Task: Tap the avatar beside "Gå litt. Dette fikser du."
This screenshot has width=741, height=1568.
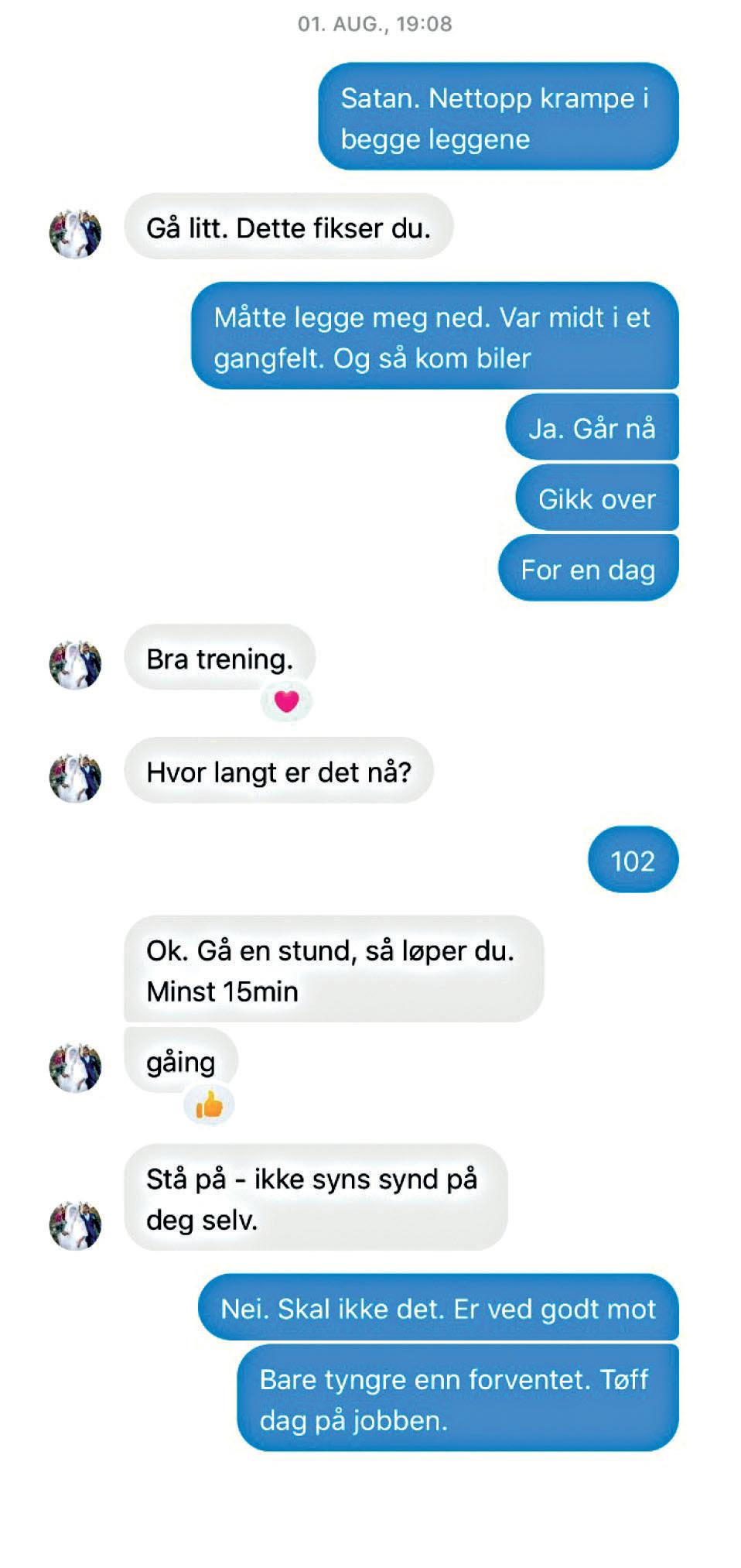Action: pyautogui.click(x=75, y=233)
